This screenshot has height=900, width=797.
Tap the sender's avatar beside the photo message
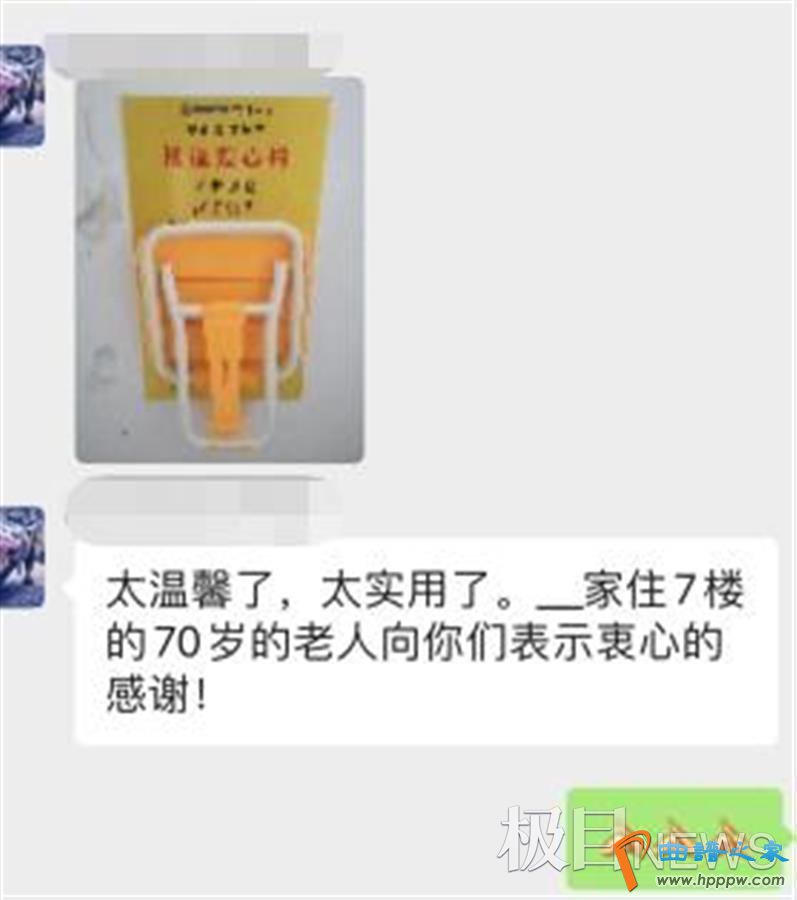point(21,96)
